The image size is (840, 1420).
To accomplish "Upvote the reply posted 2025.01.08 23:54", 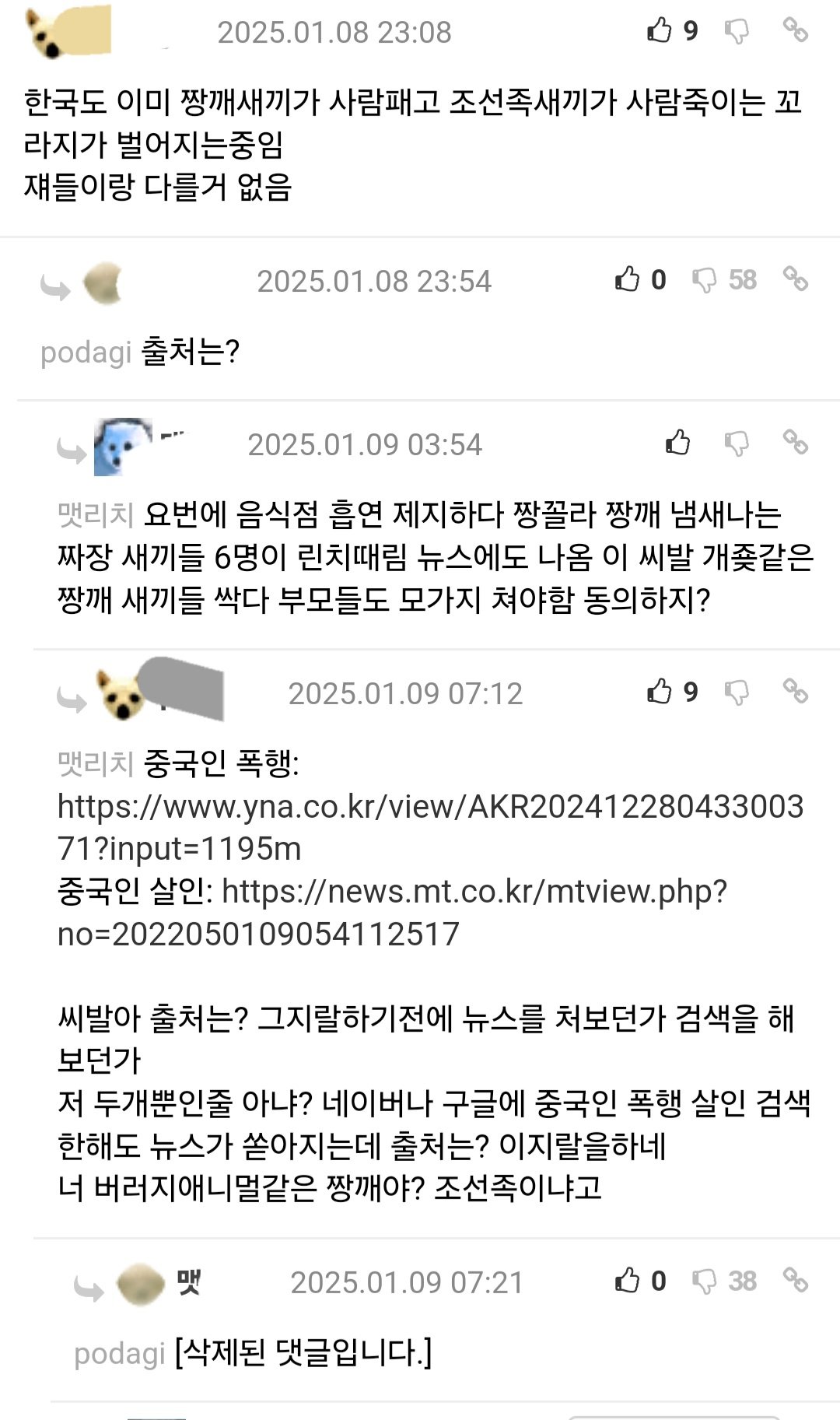I will tap(628, 279).
